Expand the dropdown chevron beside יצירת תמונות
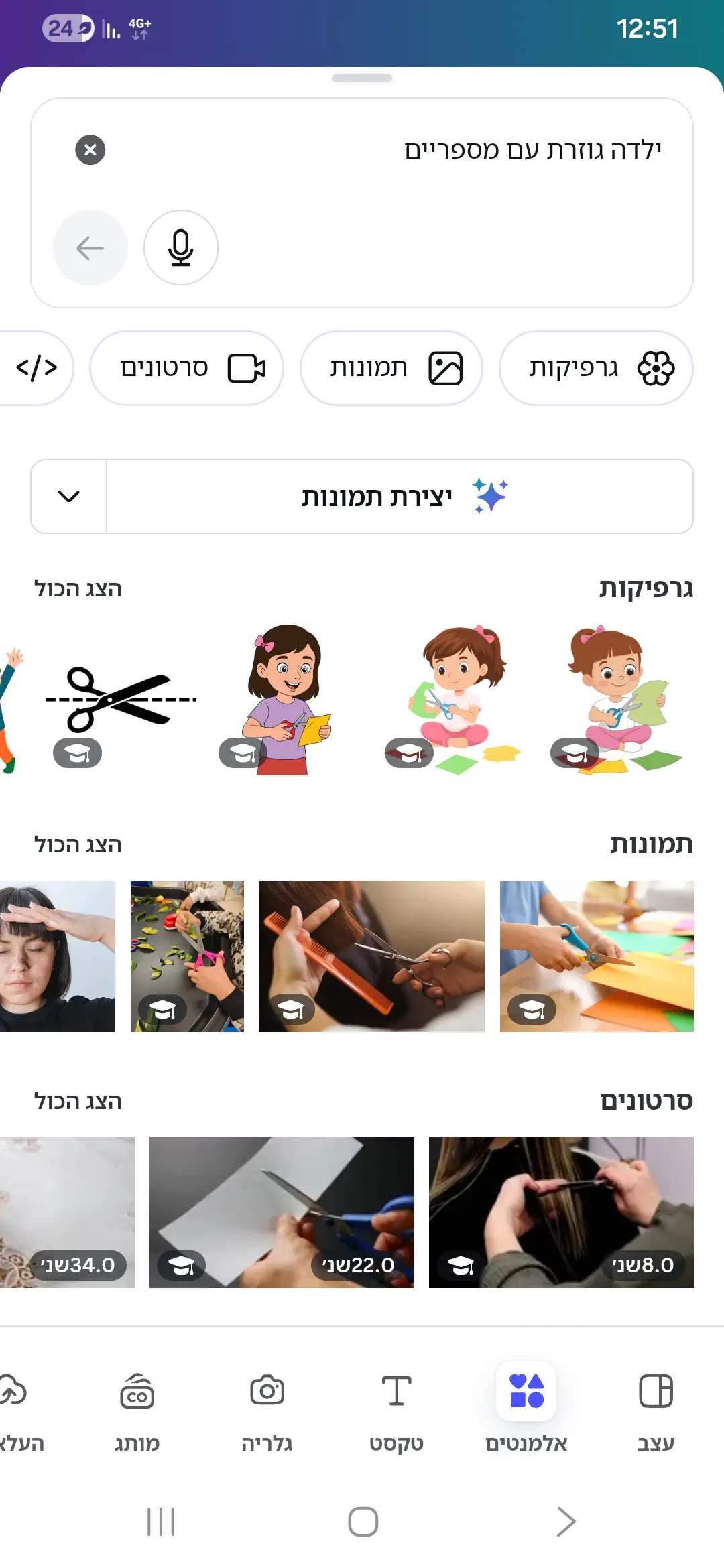Viewport: 724px width, 1568px height. tap(69, 497)
